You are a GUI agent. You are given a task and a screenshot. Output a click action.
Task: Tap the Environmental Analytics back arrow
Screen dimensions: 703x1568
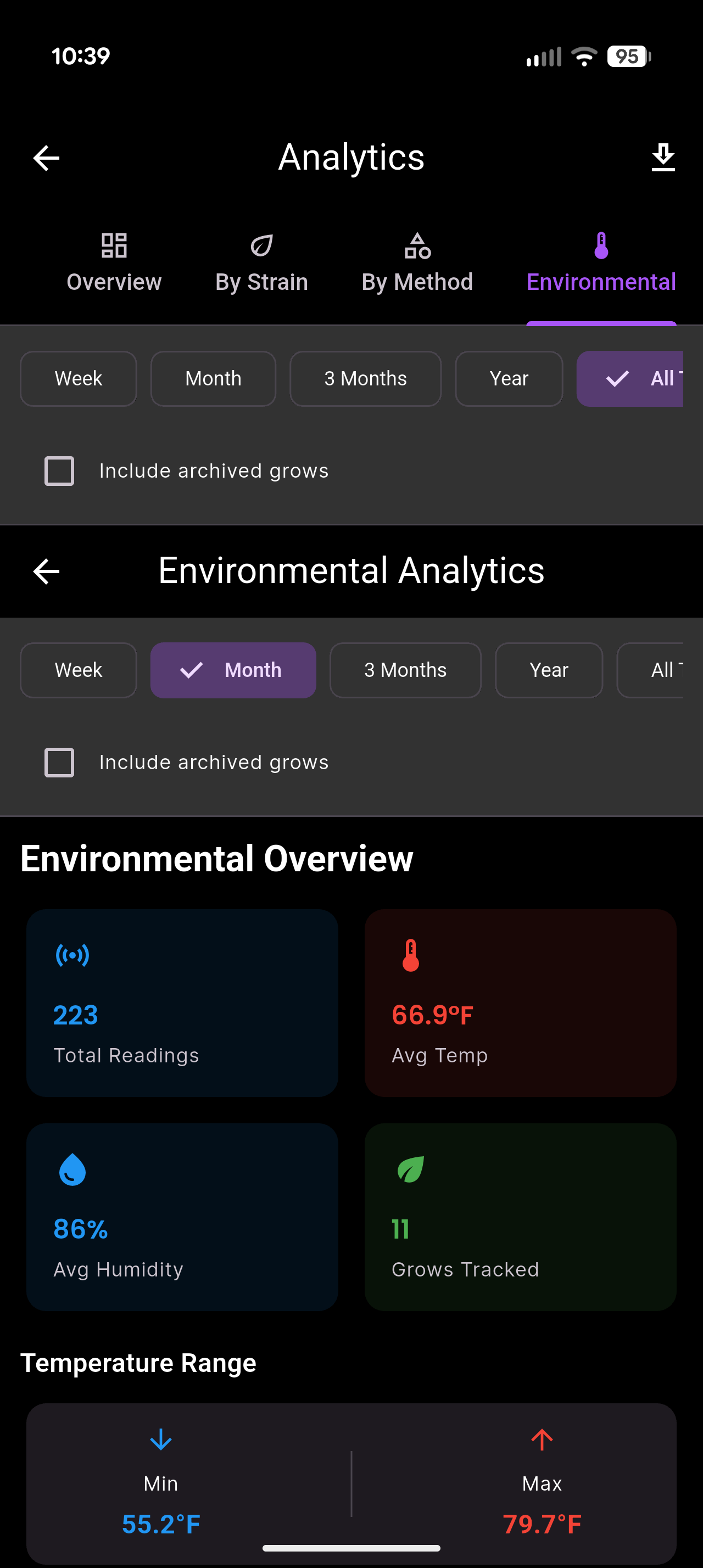coord(46,571)
